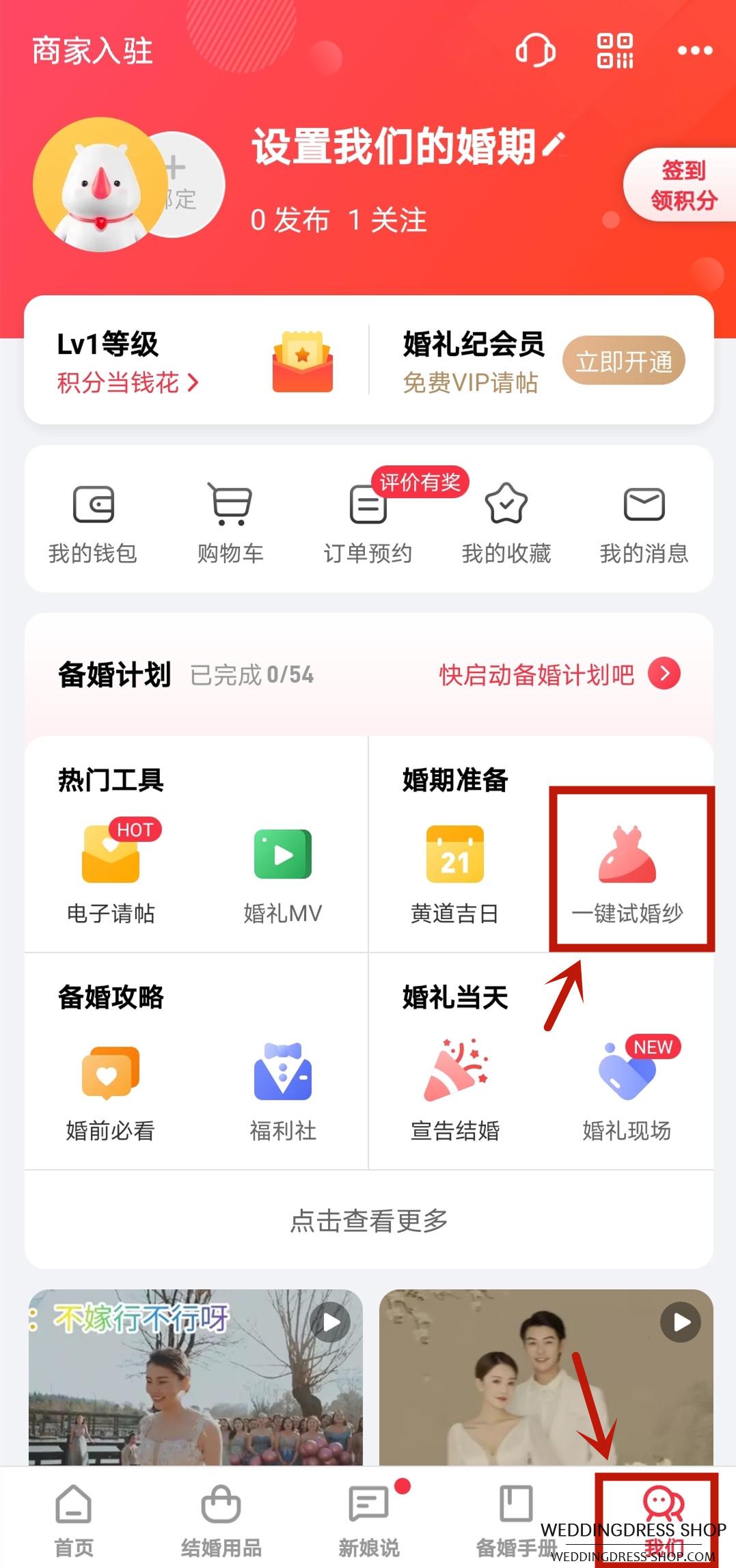Open 我的钱包 wallet
Viewport: 736px width, 1568px height.
93,524
